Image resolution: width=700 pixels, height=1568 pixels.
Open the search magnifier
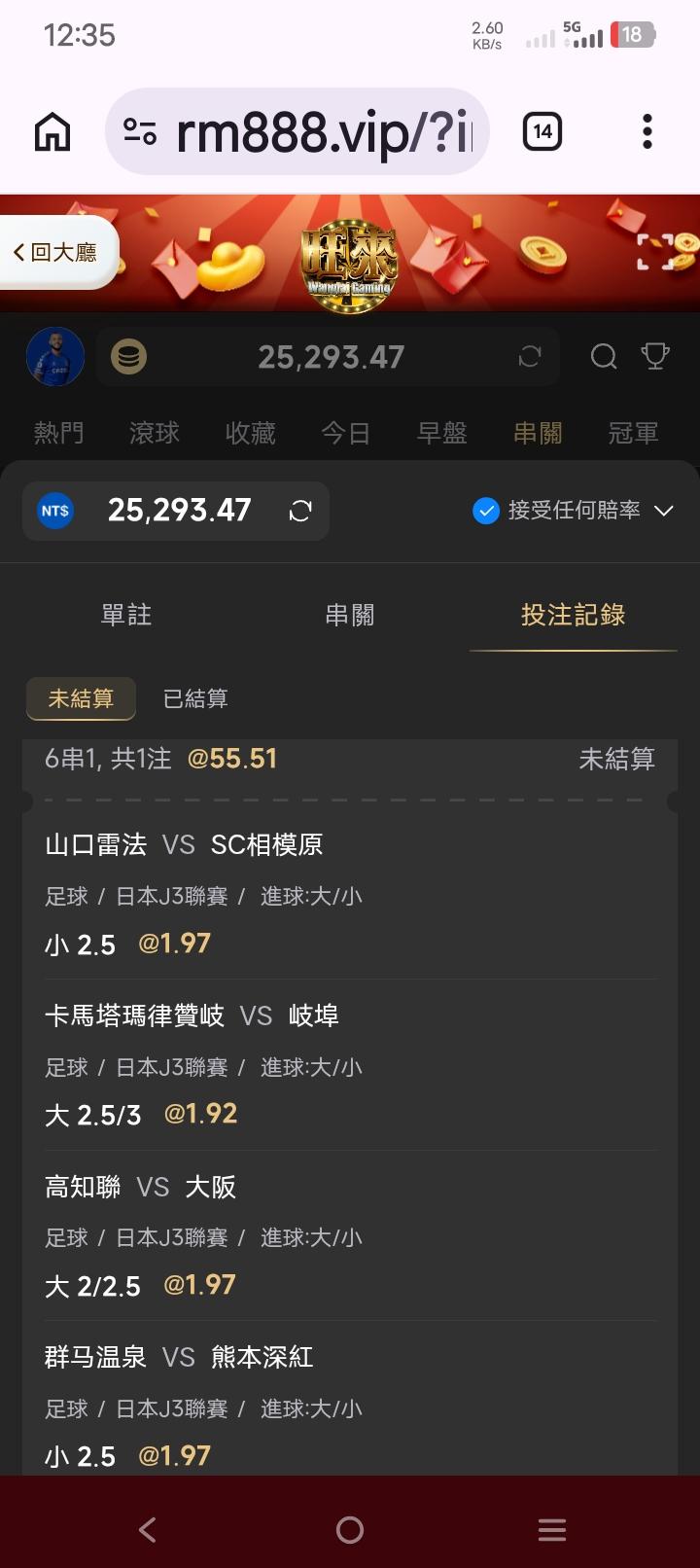pyautogui.click(x=604, y=357)
